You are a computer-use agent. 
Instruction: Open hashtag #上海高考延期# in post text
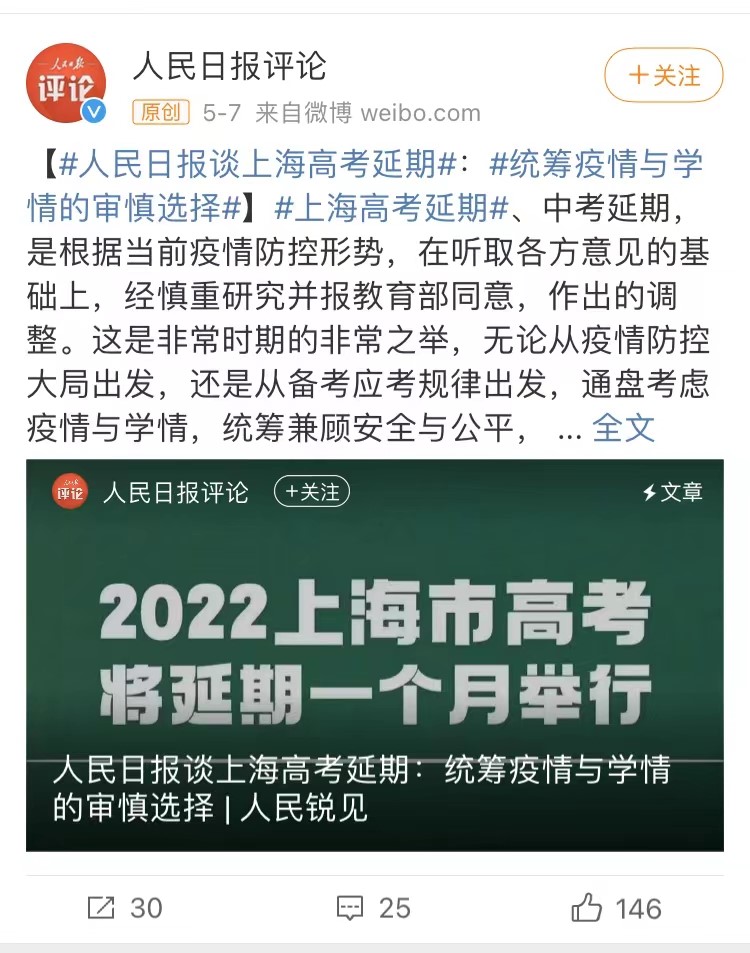pyautogui.click(x=392, y=208)
